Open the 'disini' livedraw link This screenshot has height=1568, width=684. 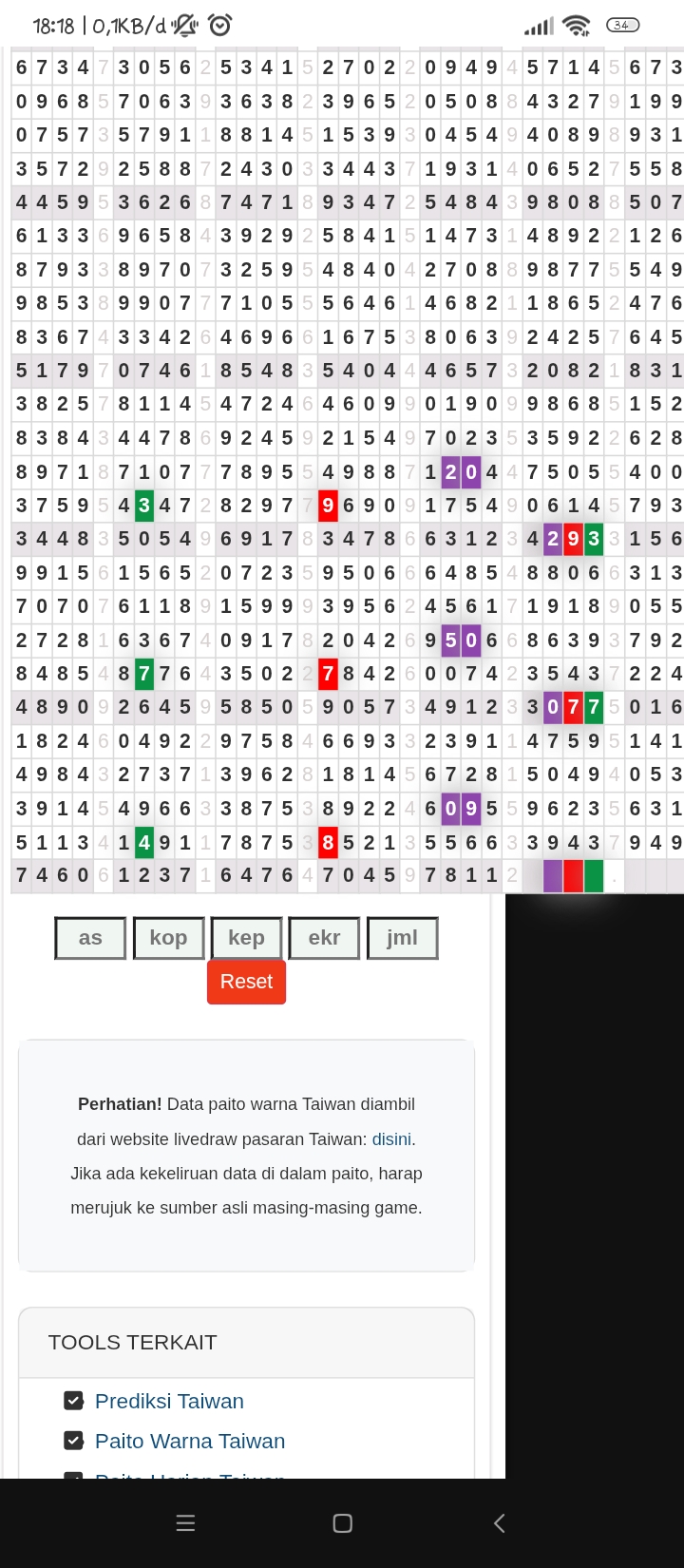point(391,1138)
